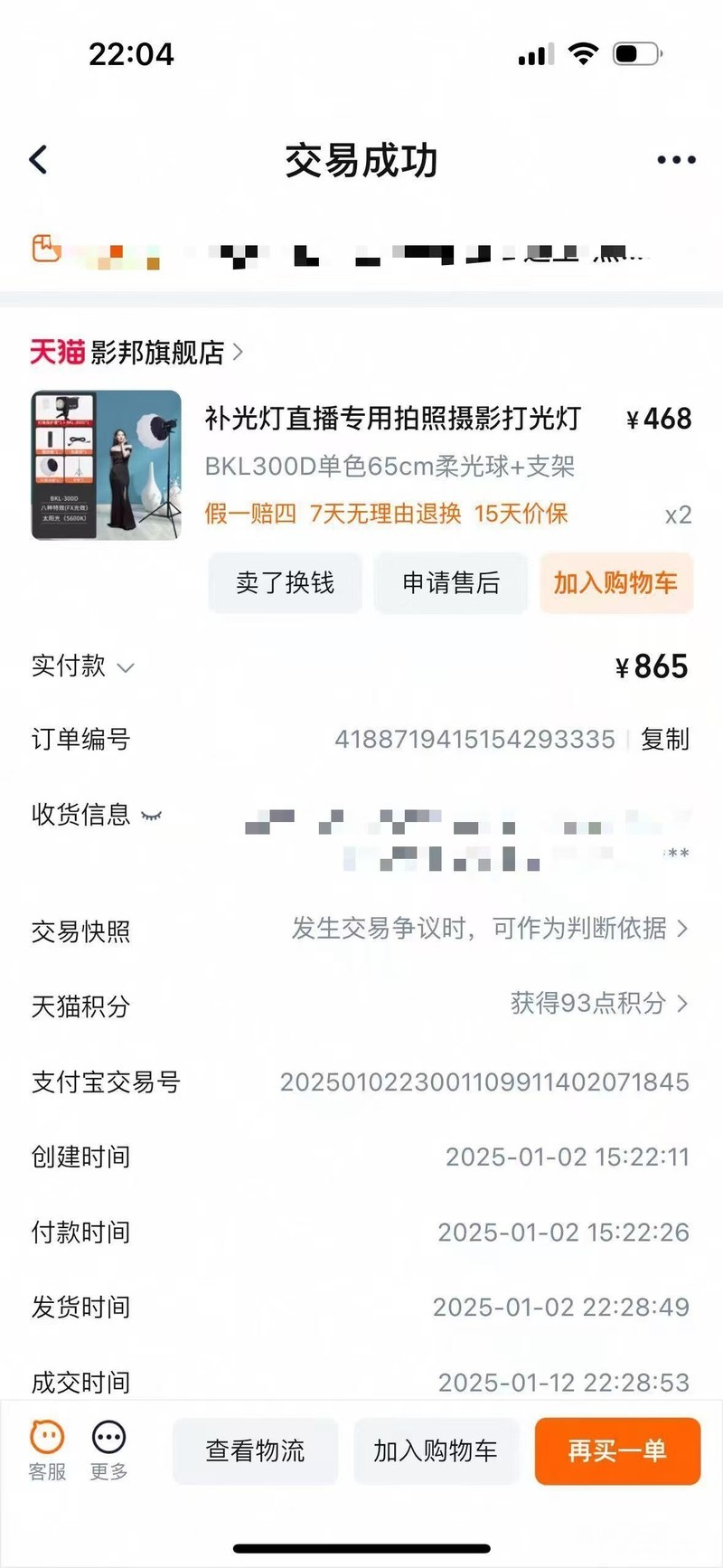Check delivery with 查看物流
This screenshot has width=723, height=1568.
point(255,1451)
